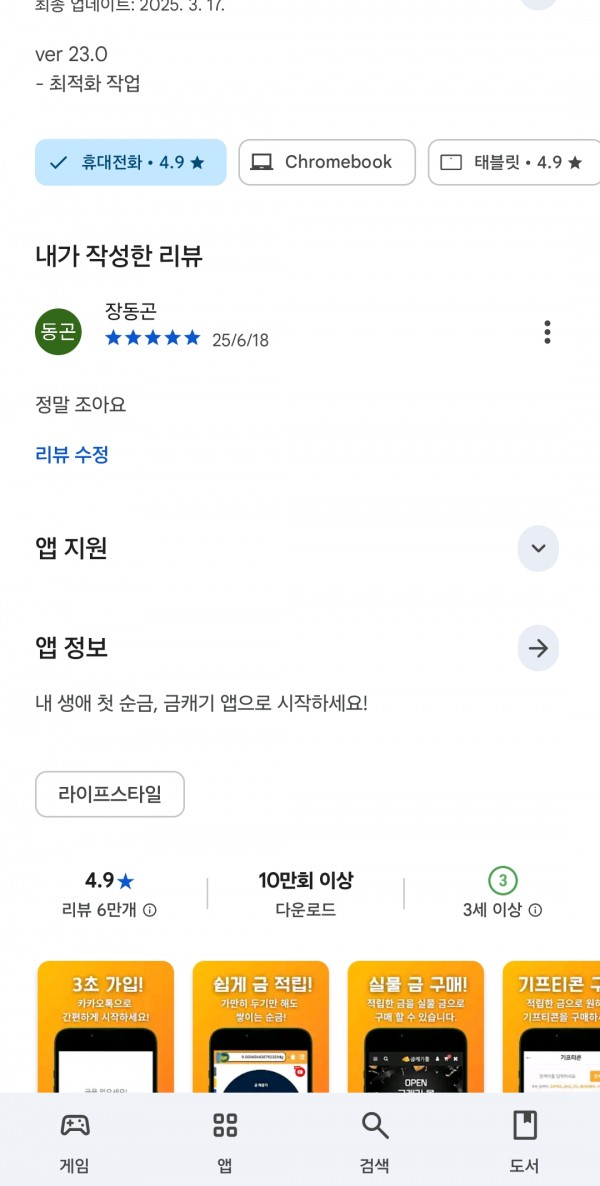
Task: Open the 3초 가입 screenshot
Action: pos(105,1027)
